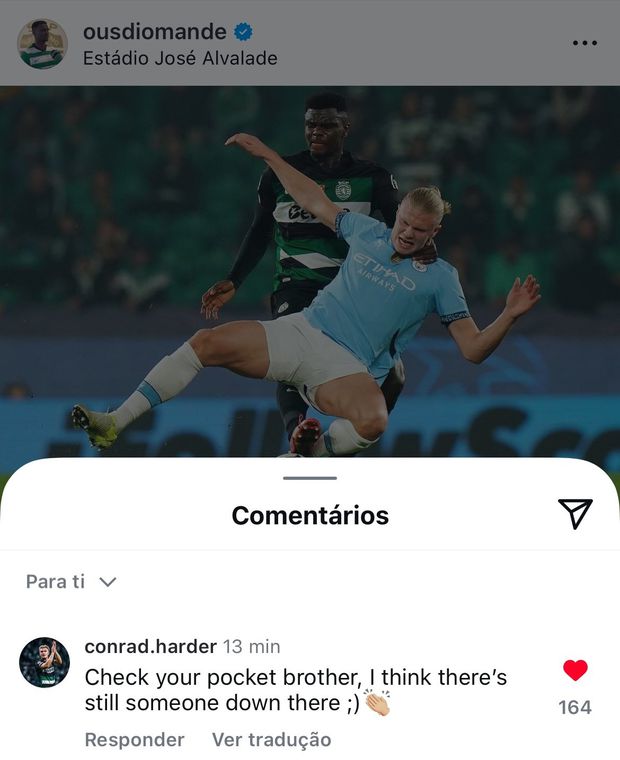Tap "Ver tradução" under conrad.harder's comment
The width and height of the screenshot is (620, 760).
click(271, 740)
